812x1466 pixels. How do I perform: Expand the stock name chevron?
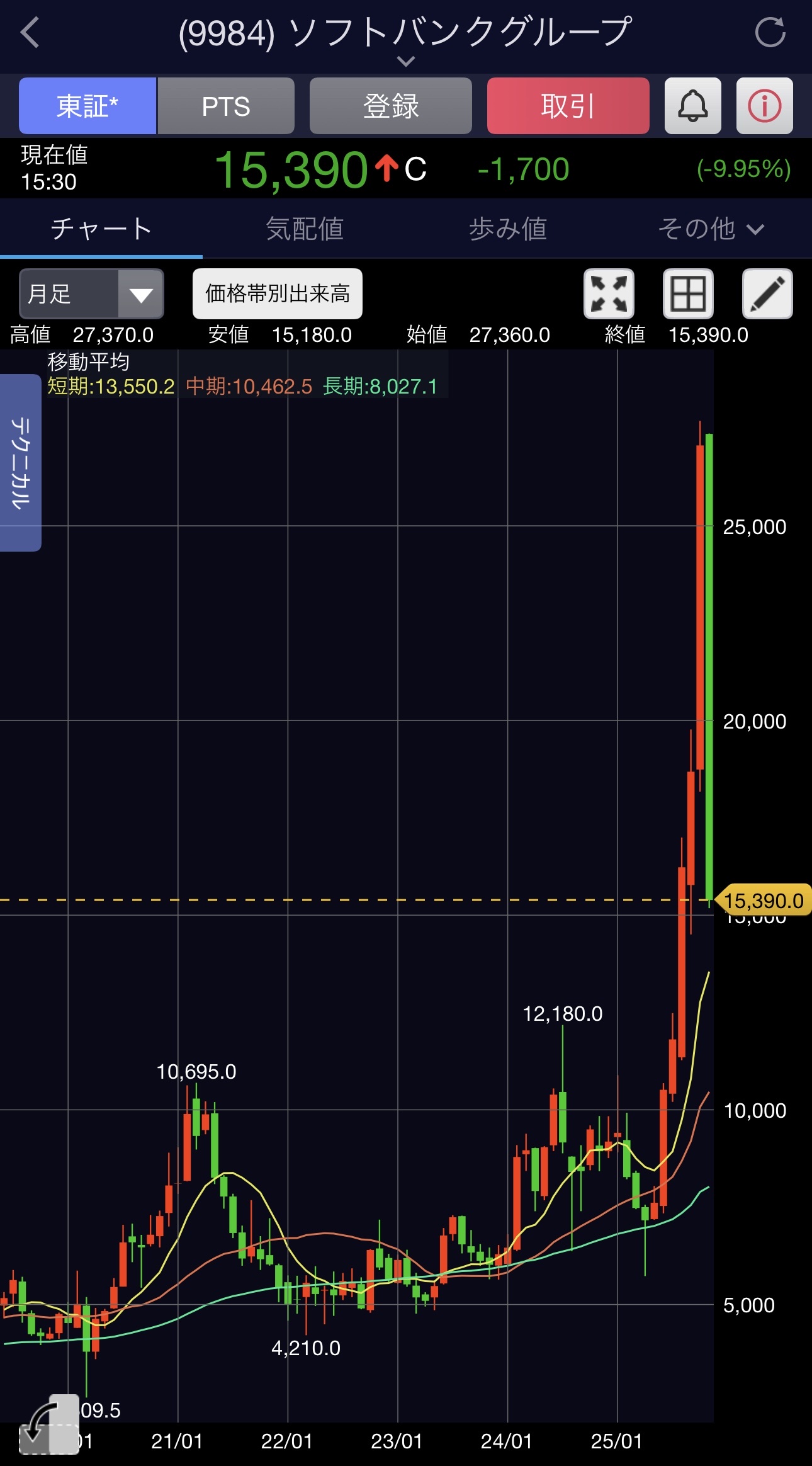pyautogui.click(x=406, y=61)
